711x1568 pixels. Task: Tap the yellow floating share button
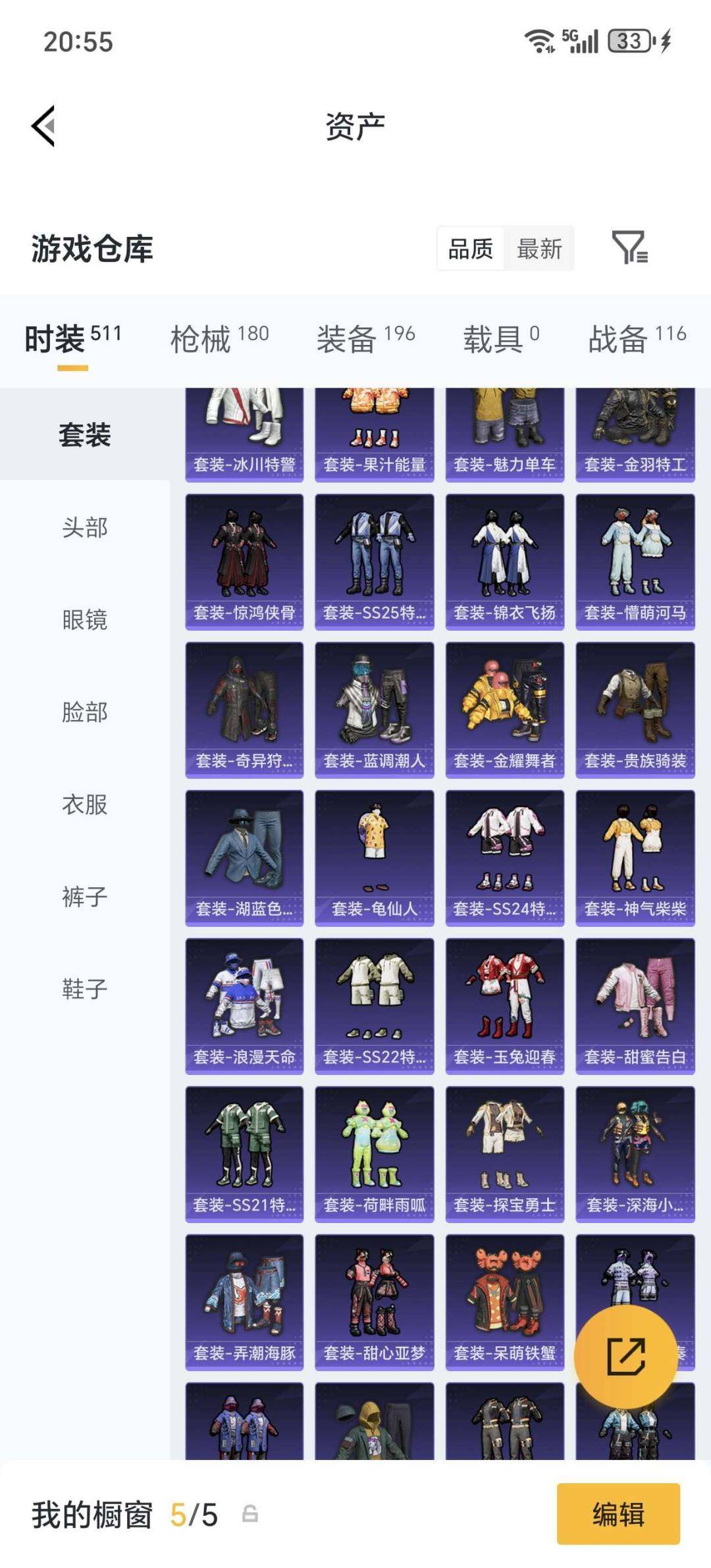coord(625,1357)
